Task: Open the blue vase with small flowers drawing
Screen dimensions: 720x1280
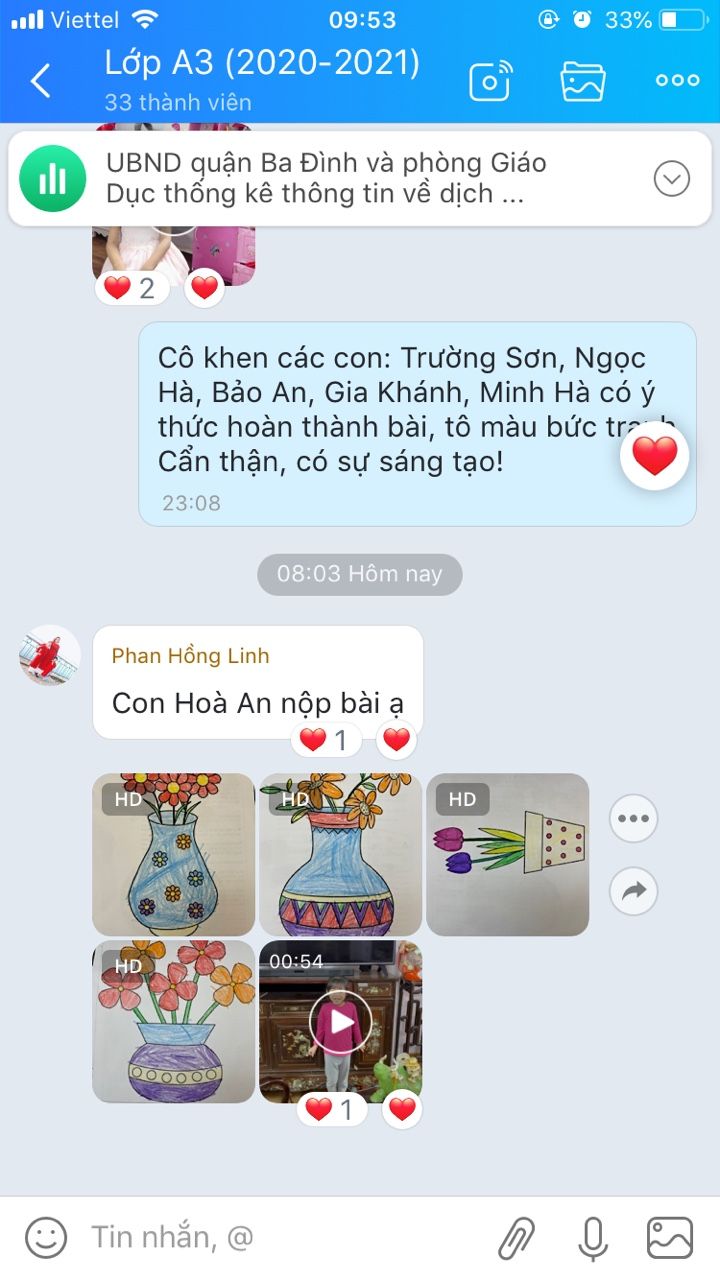Action: point(173,855)
